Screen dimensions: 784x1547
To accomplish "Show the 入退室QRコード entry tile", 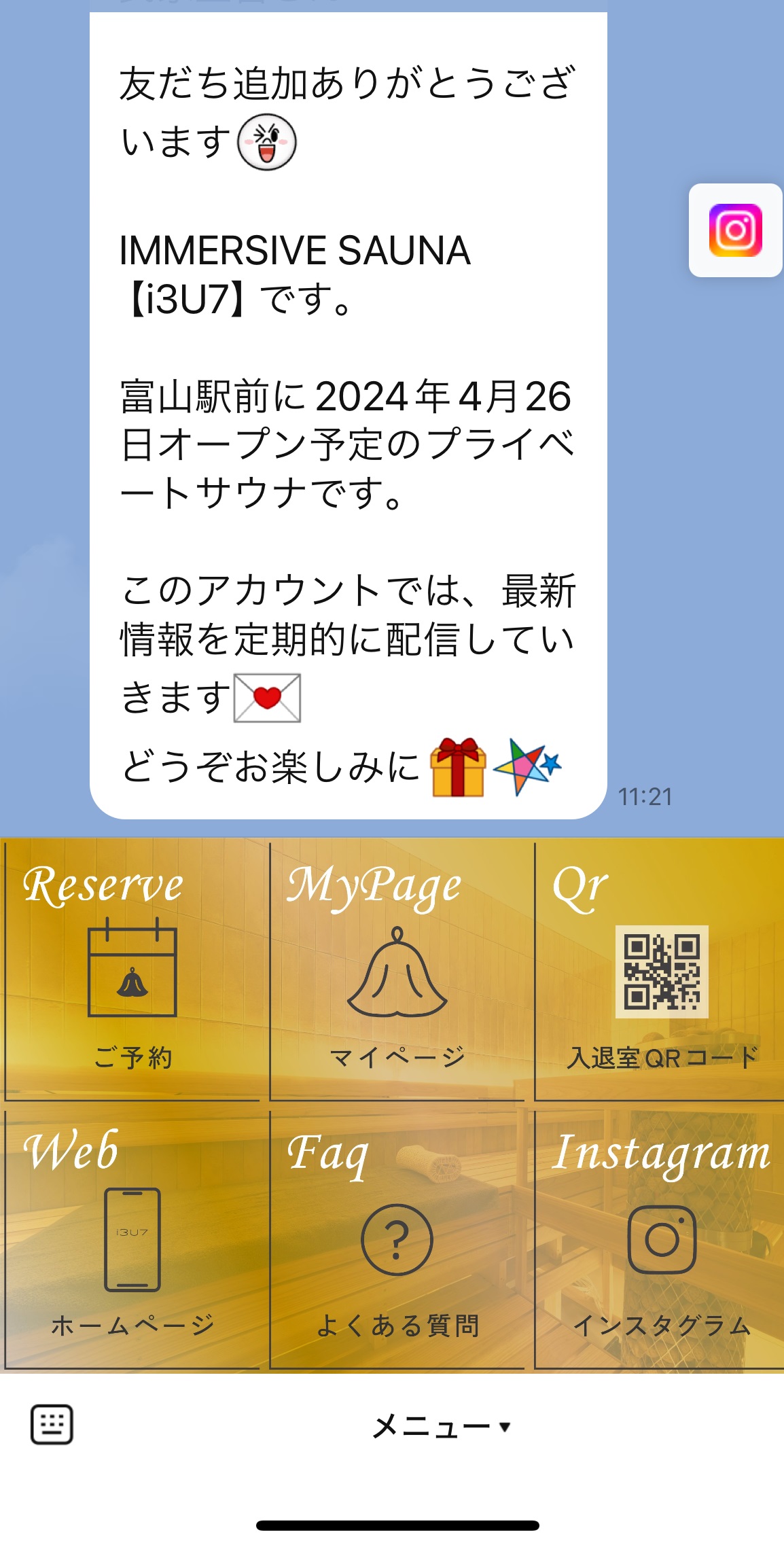I will 660,970.
